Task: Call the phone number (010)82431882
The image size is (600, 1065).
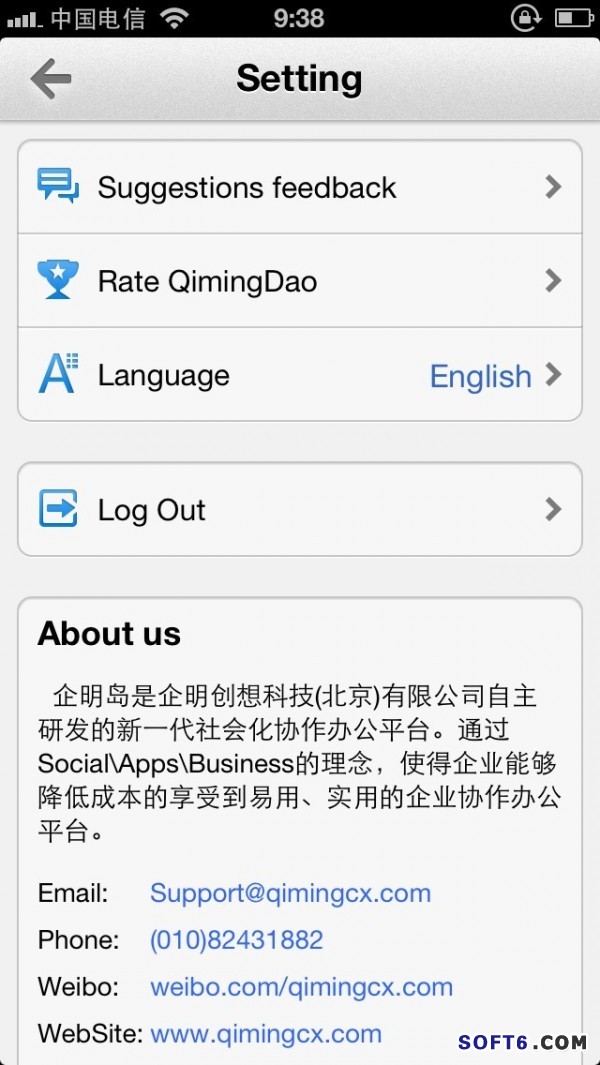Action: click(237, 940)
